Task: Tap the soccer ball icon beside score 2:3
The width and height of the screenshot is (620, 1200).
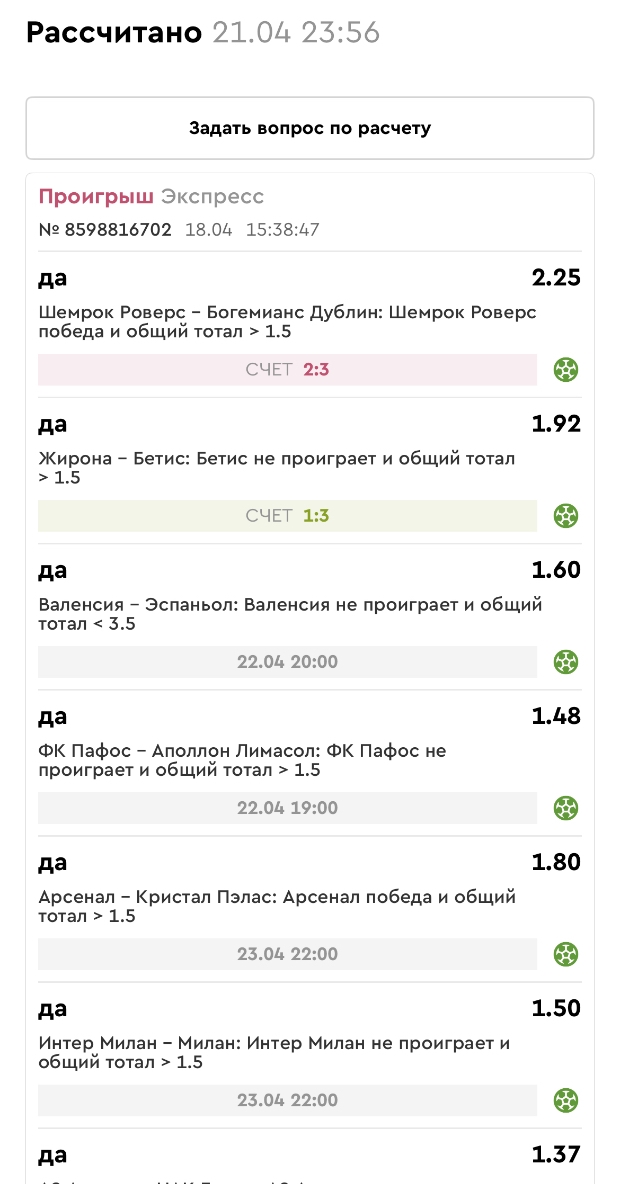Action: pyautogui.click(x=567, y=370)
